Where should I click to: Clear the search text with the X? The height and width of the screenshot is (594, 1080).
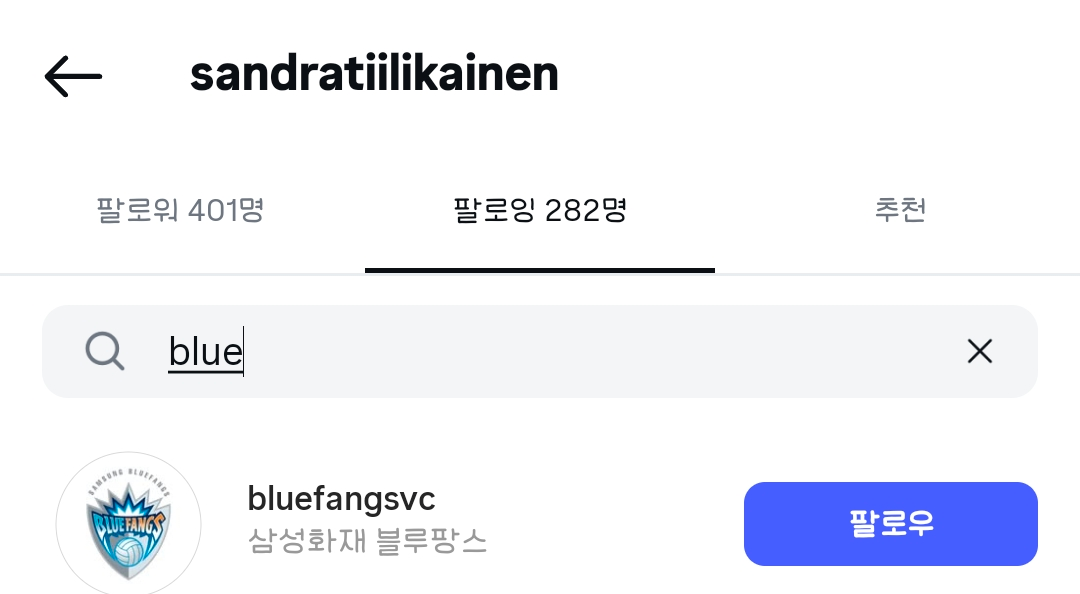[979, 351]
